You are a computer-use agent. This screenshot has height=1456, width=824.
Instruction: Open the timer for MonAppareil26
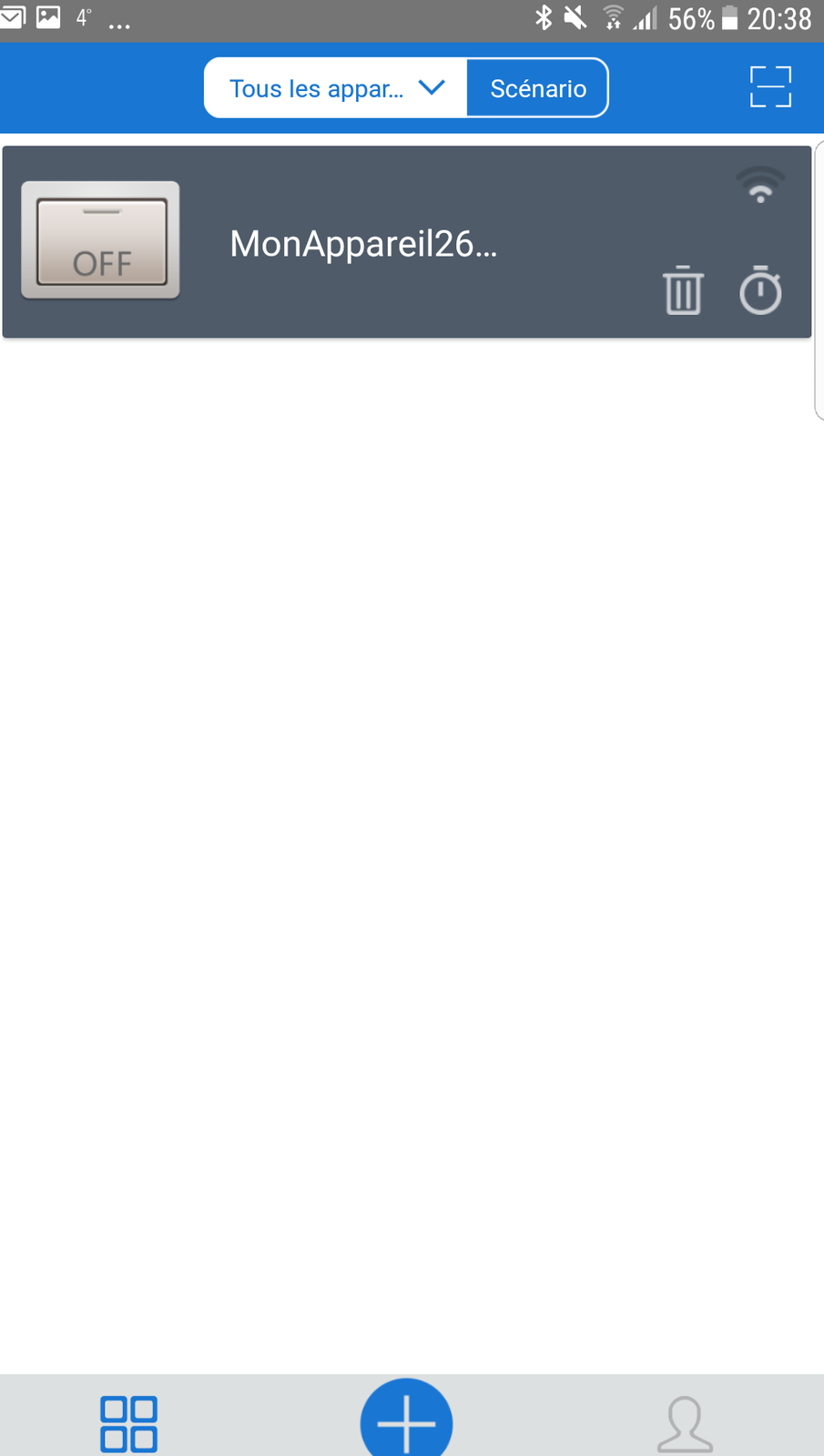click(x=760, y=291)
